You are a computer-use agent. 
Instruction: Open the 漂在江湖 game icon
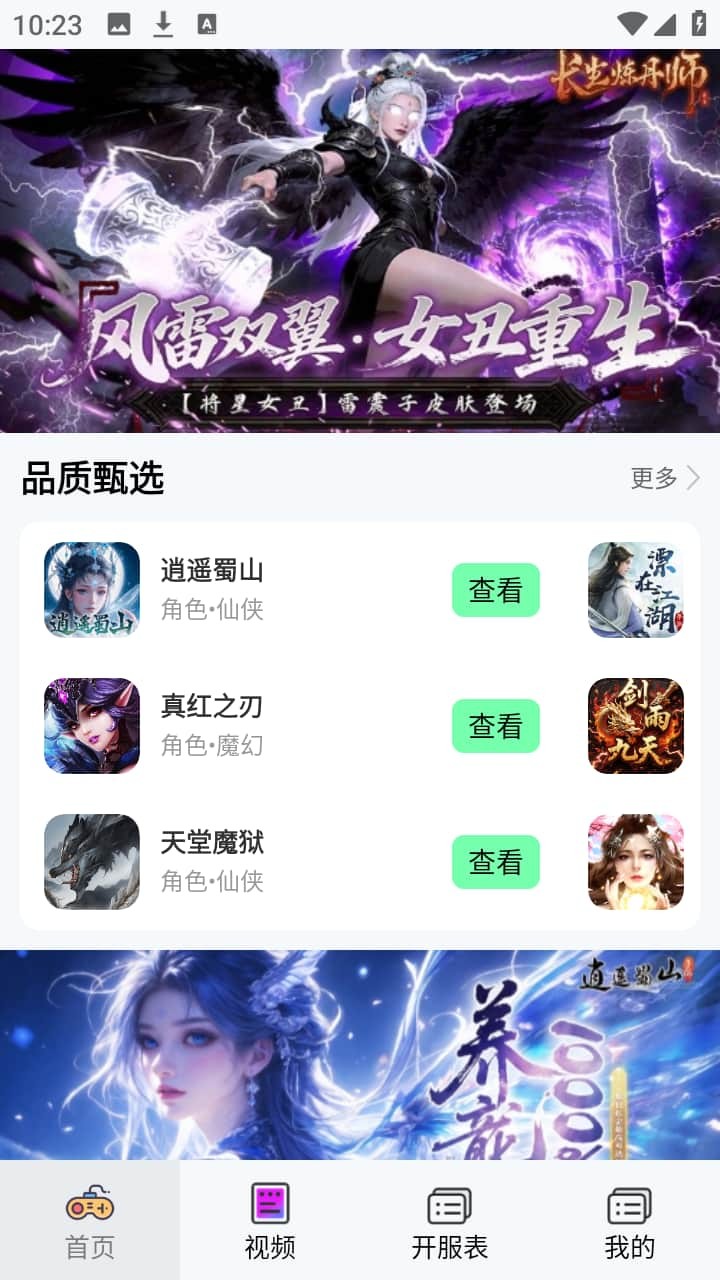(635, 590)
